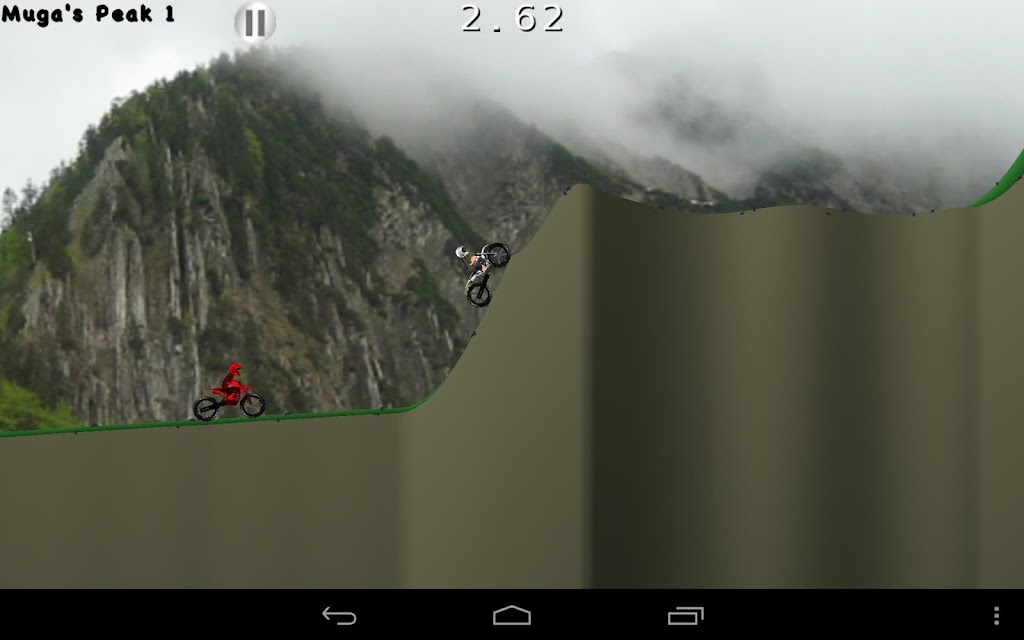Go to the home screen
The height and width of the screenshot is (640, 1024).
[x=512, y=615]
